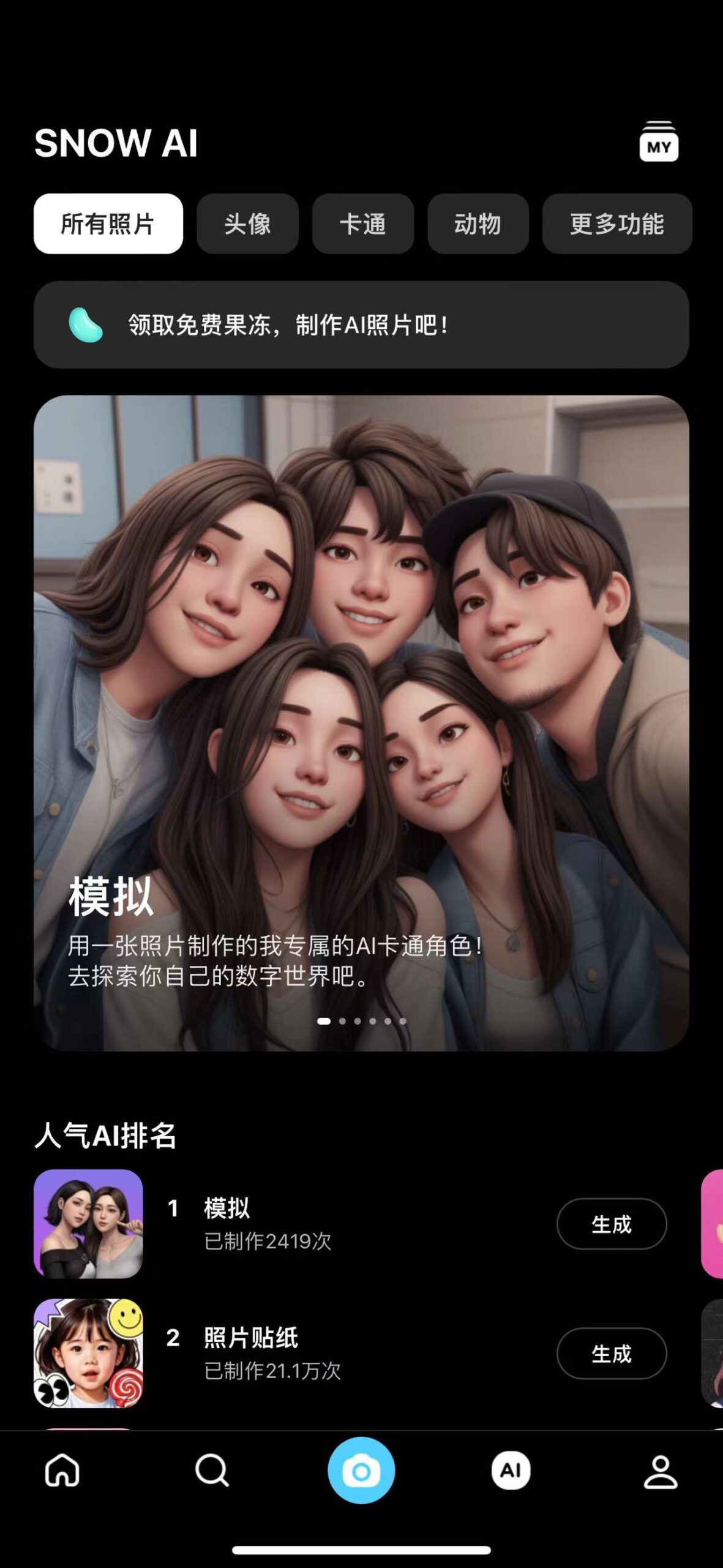723x1568 pixels.
Task: Open the 模拟 ranking thumbnail
Action: (88, 1225)
